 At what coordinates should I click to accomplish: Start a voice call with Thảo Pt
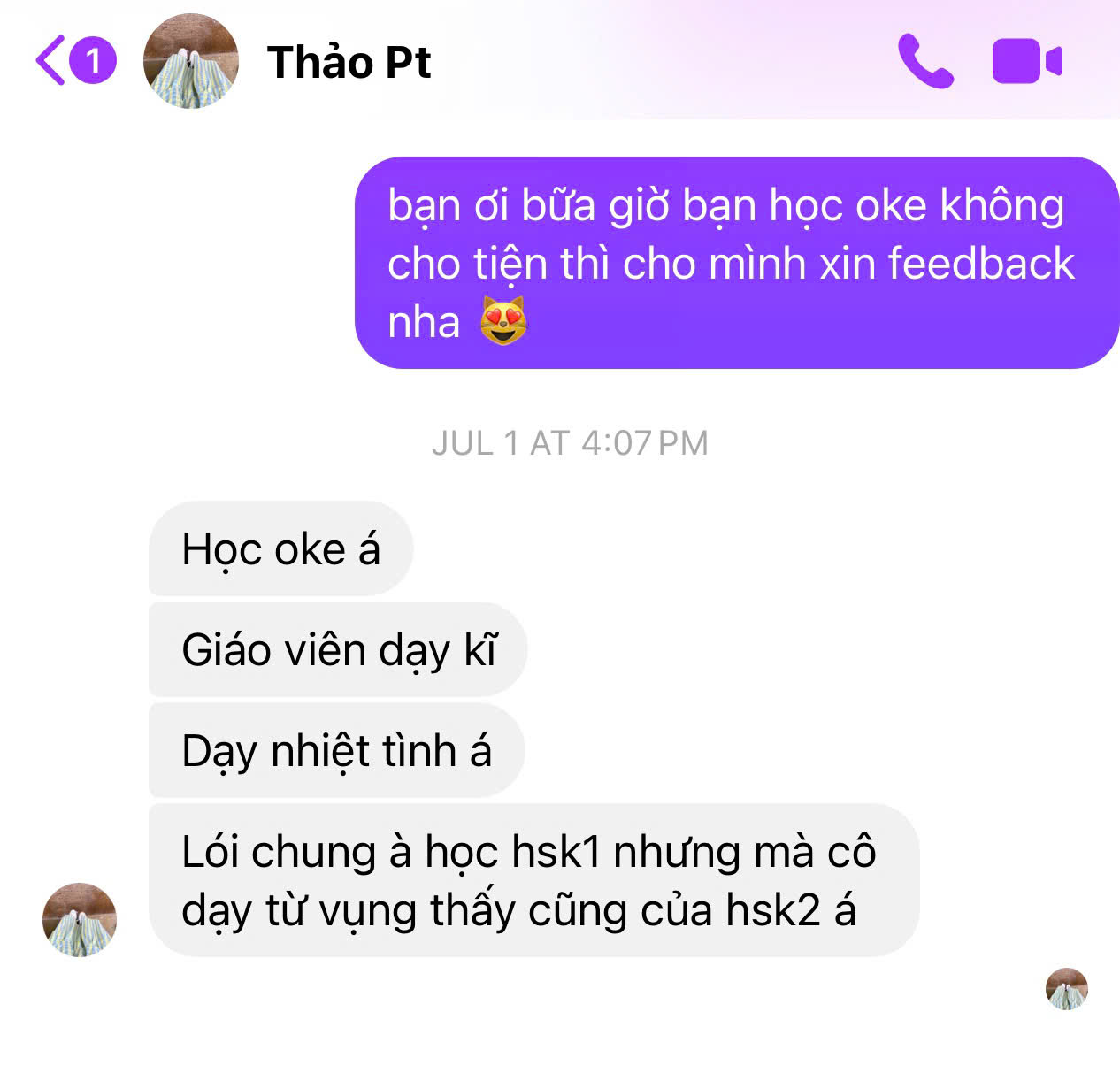[x=925, y=61]
